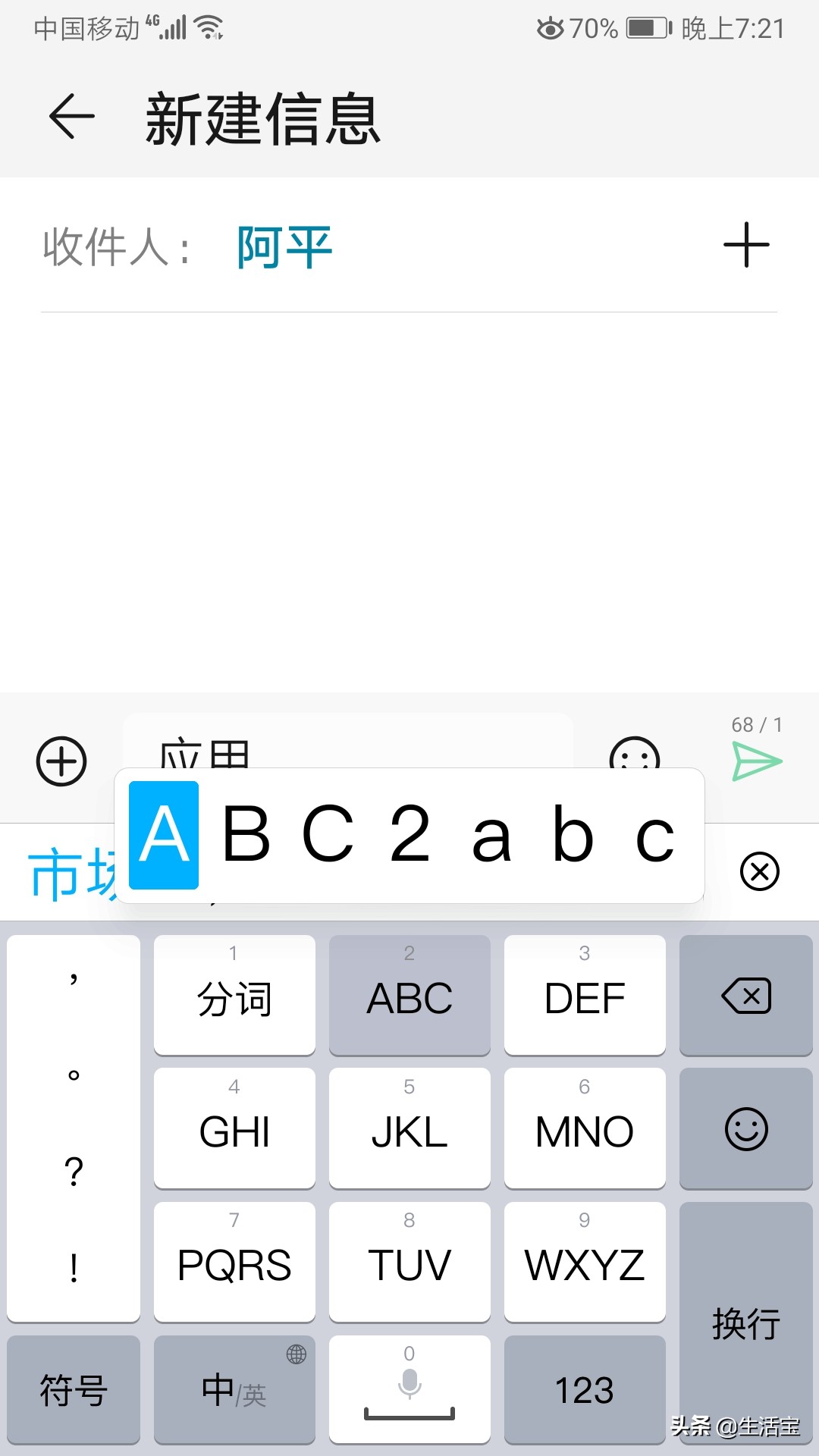Add a recipient with the plus icon

[x=746, y=245]
